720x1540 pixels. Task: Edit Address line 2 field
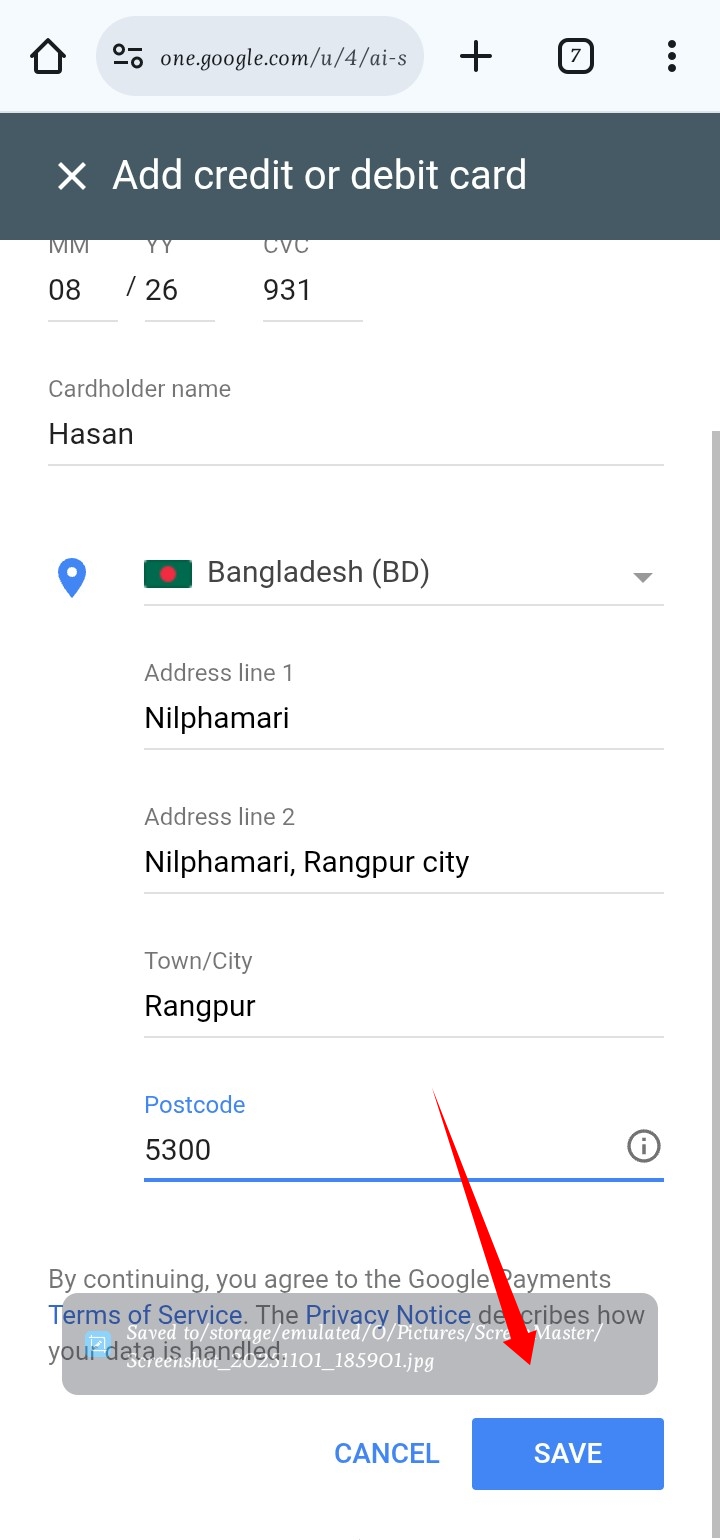[x=403, y=863]
